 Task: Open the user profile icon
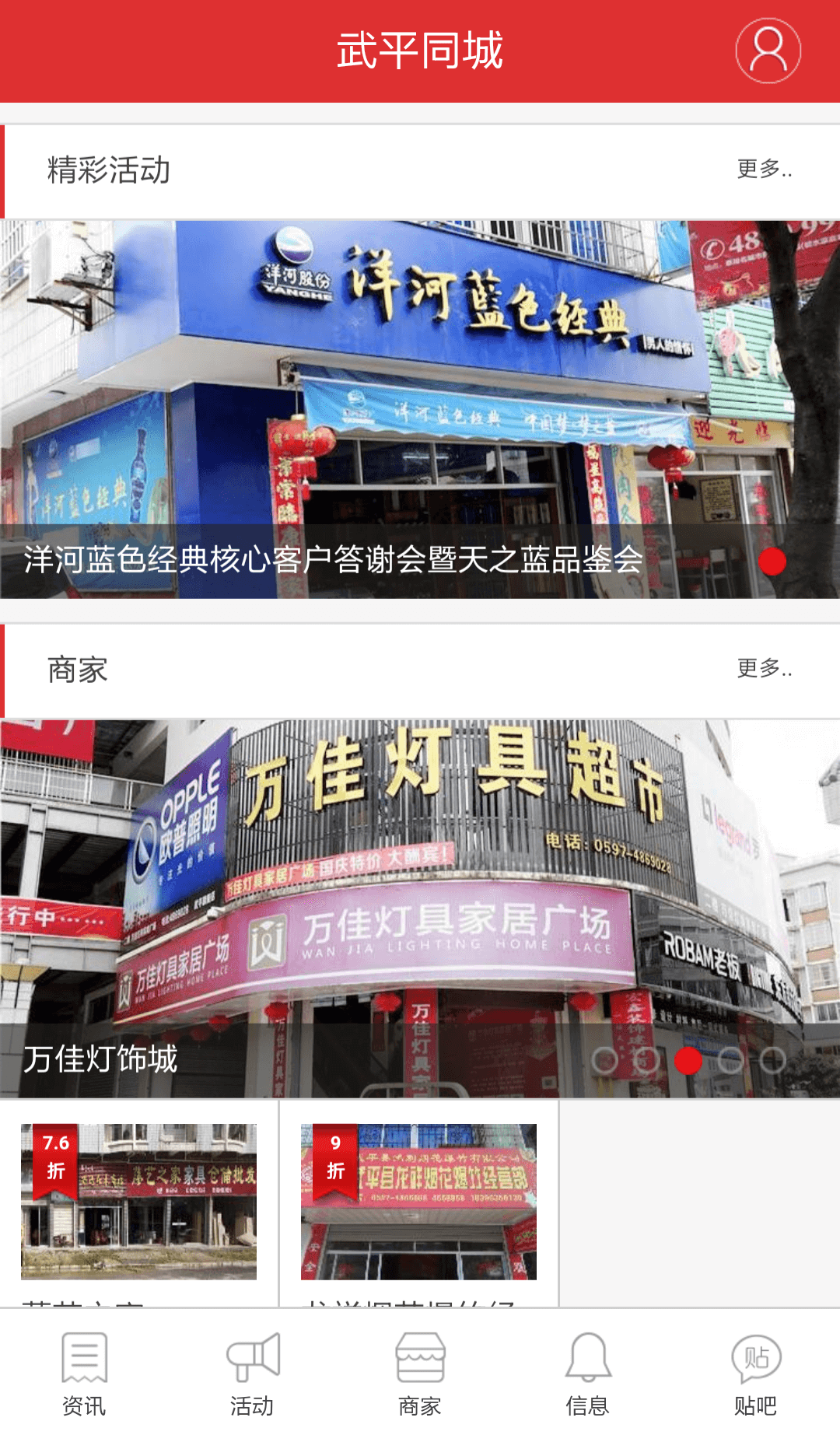point(768,51)
